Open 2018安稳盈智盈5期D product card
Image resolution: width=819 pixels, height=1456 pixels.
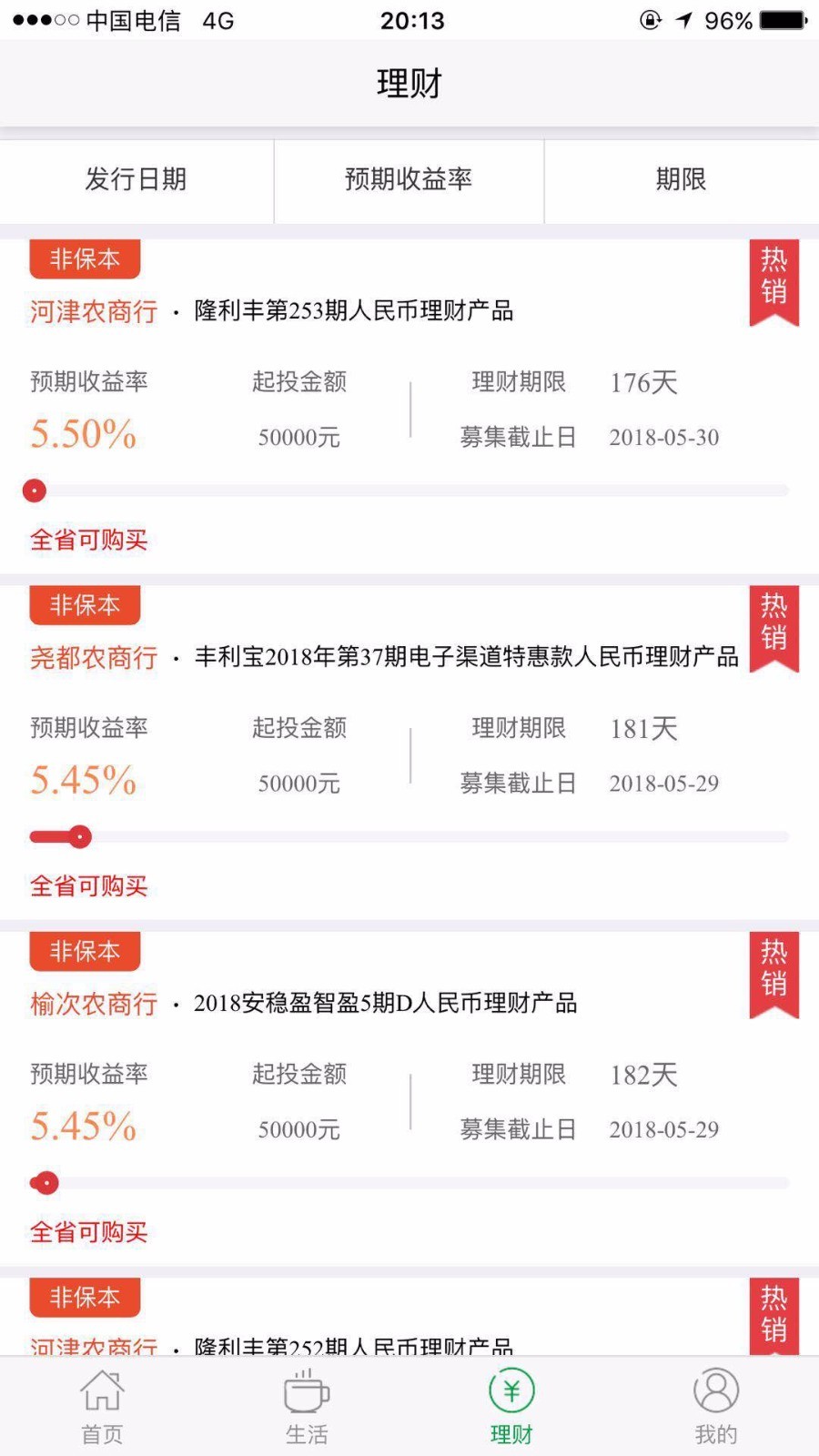point(385,1003)
